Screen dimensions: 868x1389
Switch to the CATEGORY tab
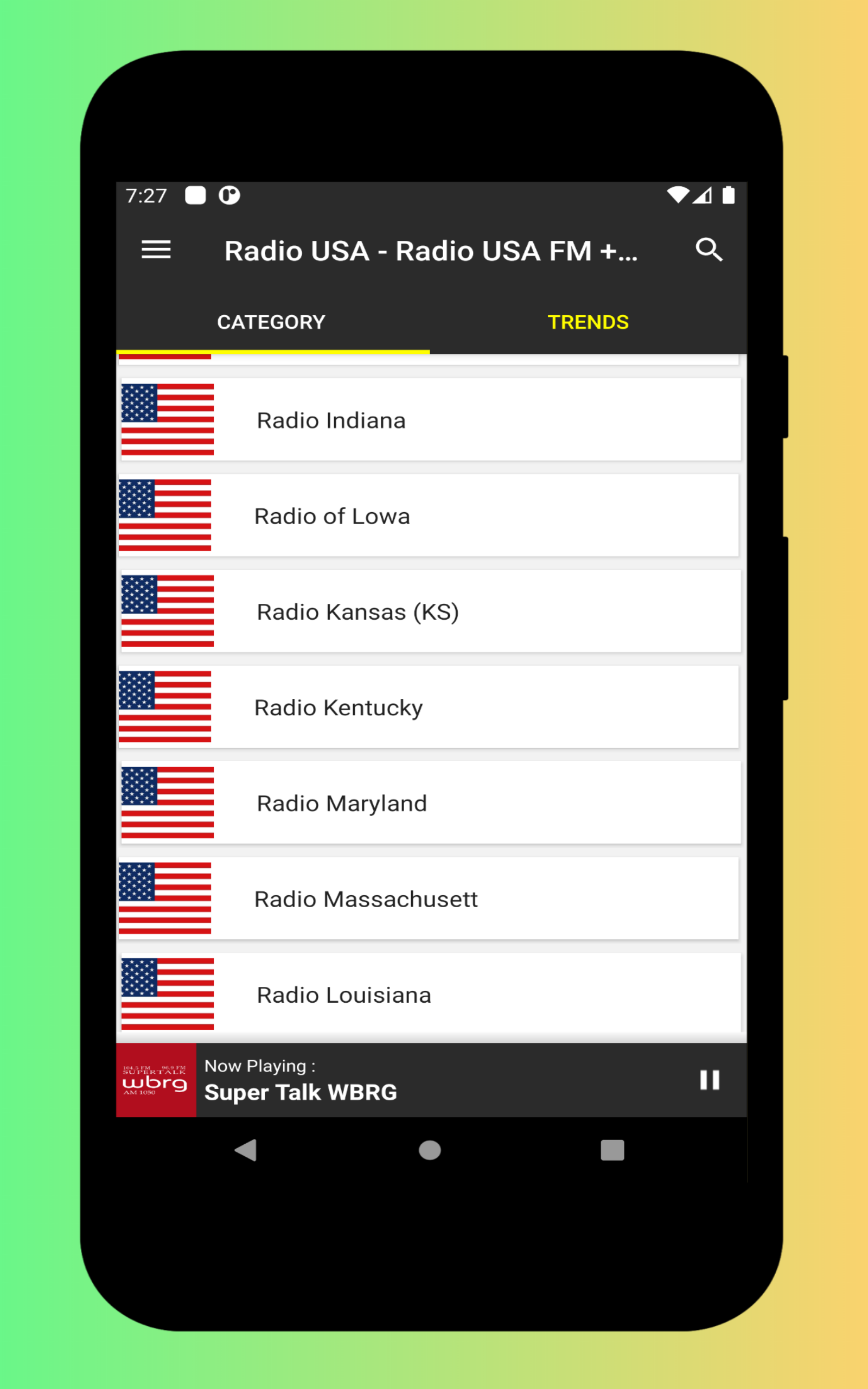[271, 322]
